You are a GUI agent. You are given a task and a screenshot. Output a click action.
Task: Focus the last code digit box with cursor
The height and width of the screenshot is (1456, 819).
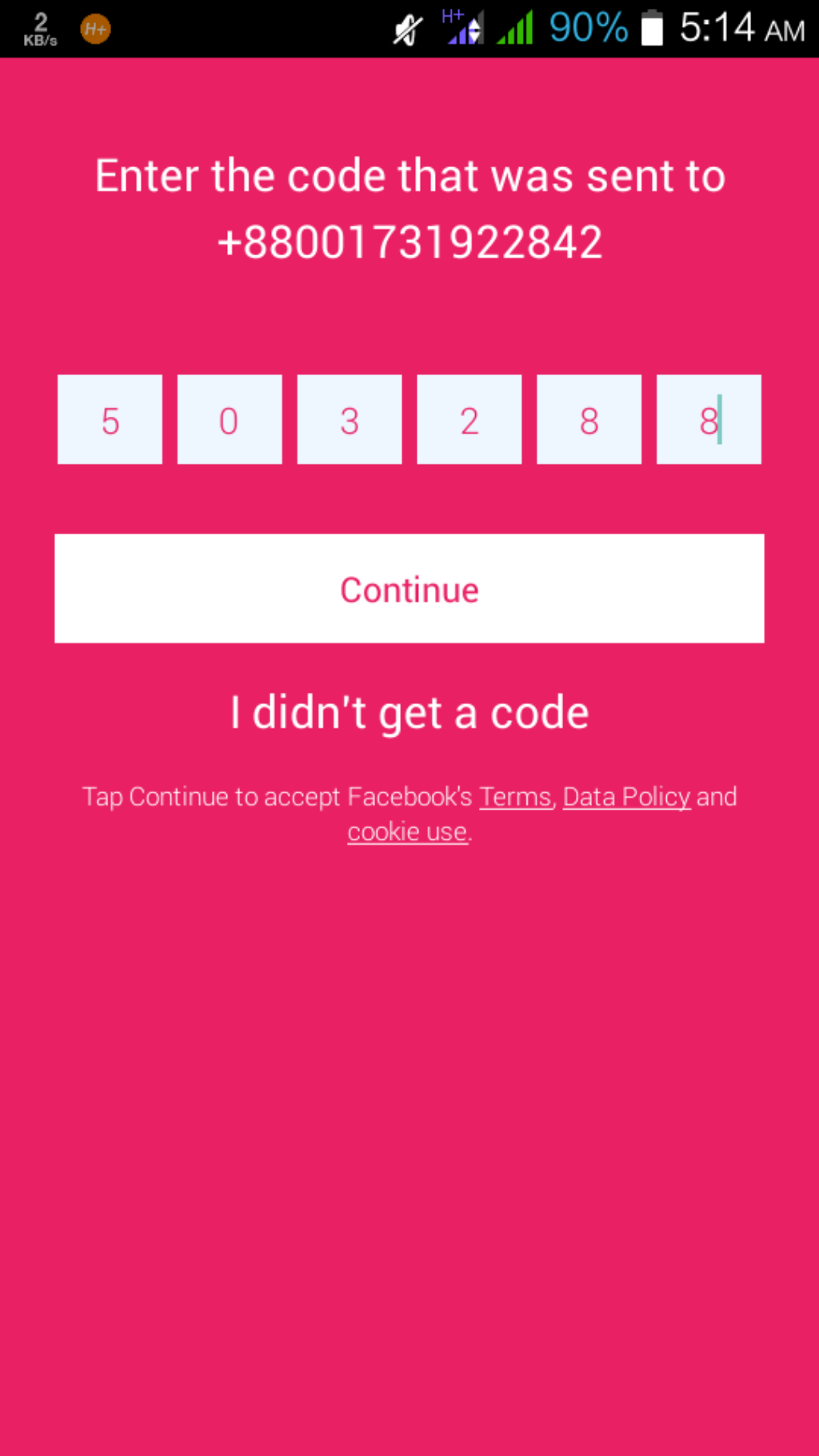(709, 419)
